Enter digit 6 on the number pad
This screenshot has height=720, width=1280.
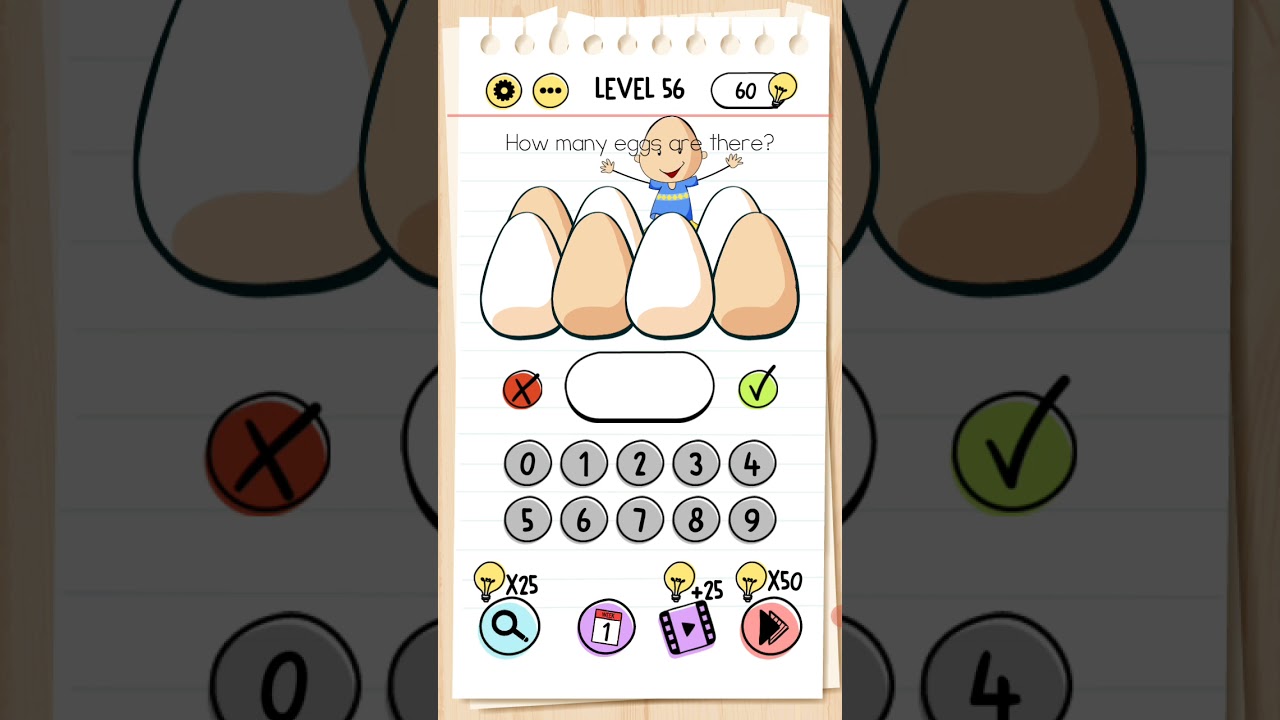coord(584,520)
